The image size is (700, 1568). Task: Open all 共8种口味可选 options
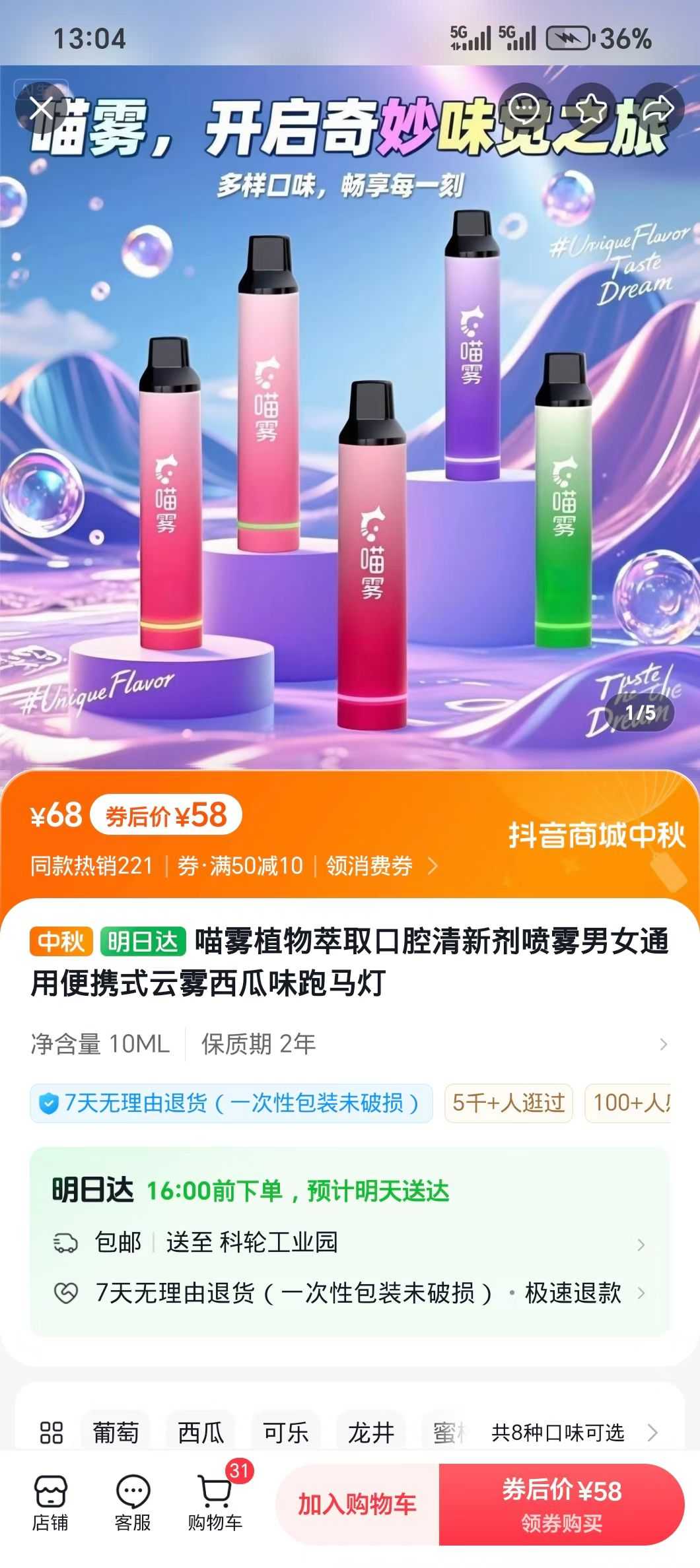click(x=573, y=1433)
